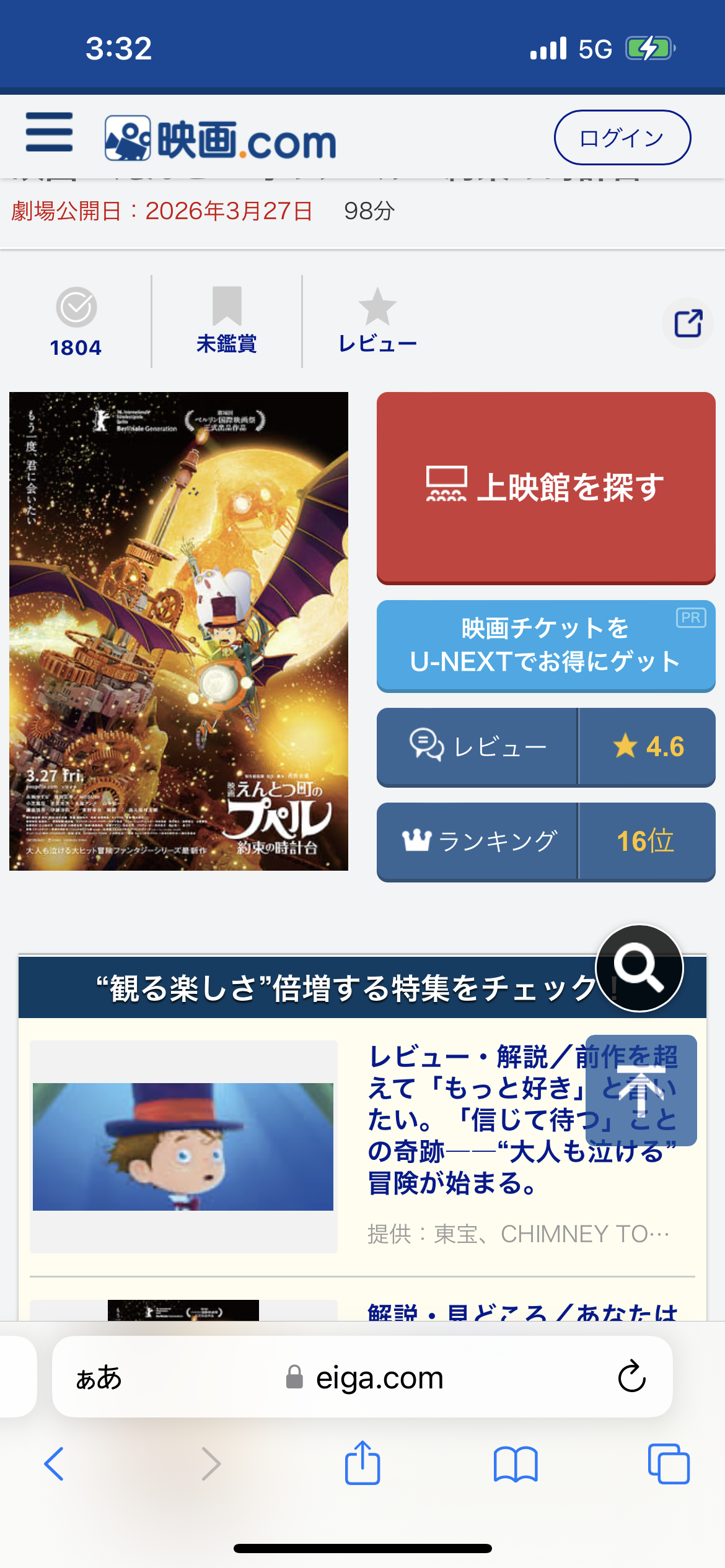The width and height of the screenshot is (725, 1568).
Task: Share this movie page
Action: [688, 323]
